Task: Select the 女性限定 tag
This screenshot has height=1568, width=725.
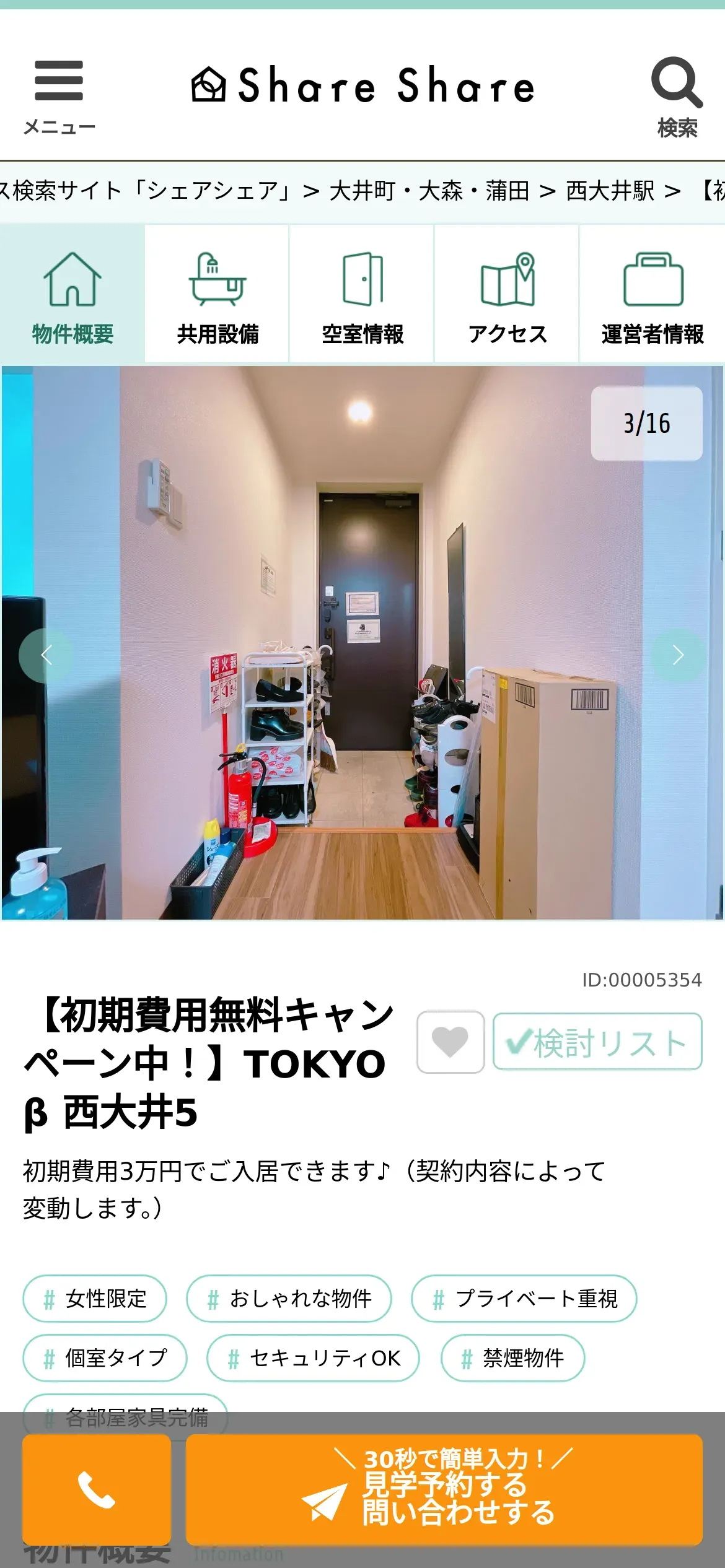Action: point(95,1299)
